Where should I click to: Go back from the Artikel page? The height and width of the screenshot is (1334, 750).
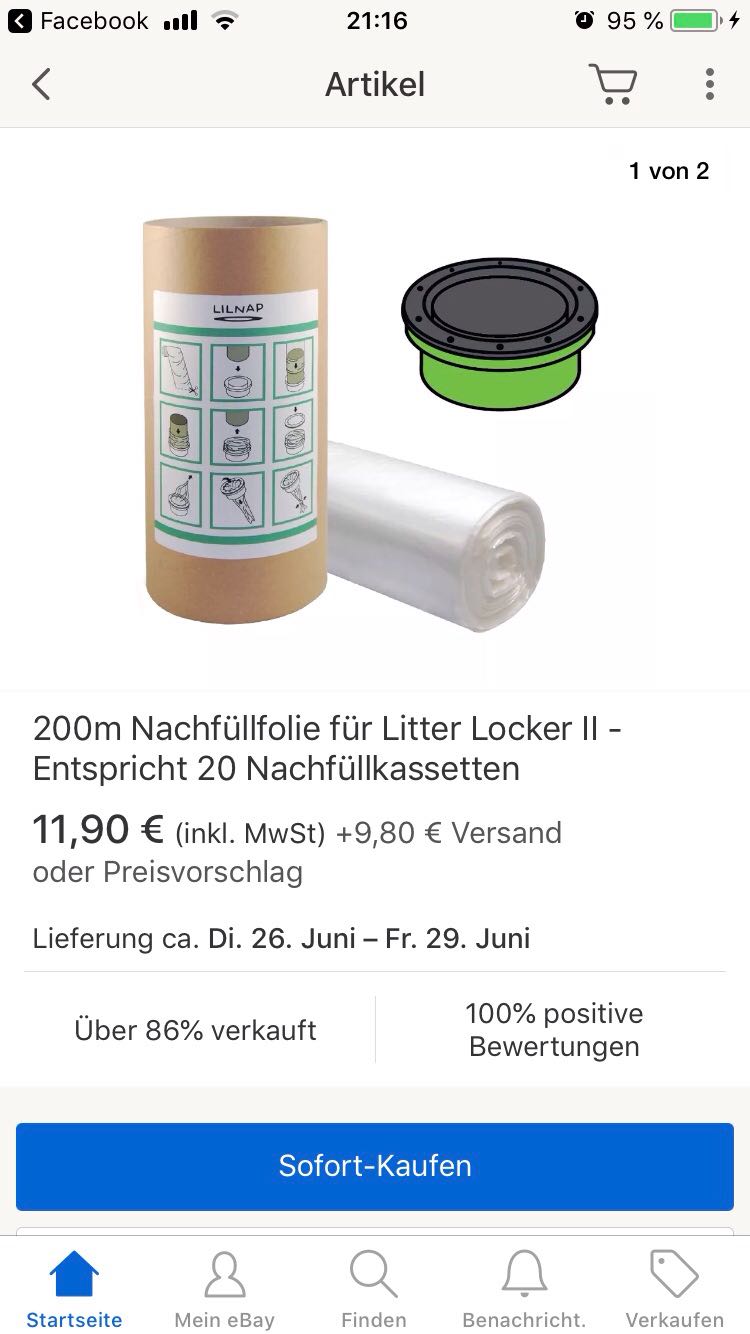click(x=41, y=85)
